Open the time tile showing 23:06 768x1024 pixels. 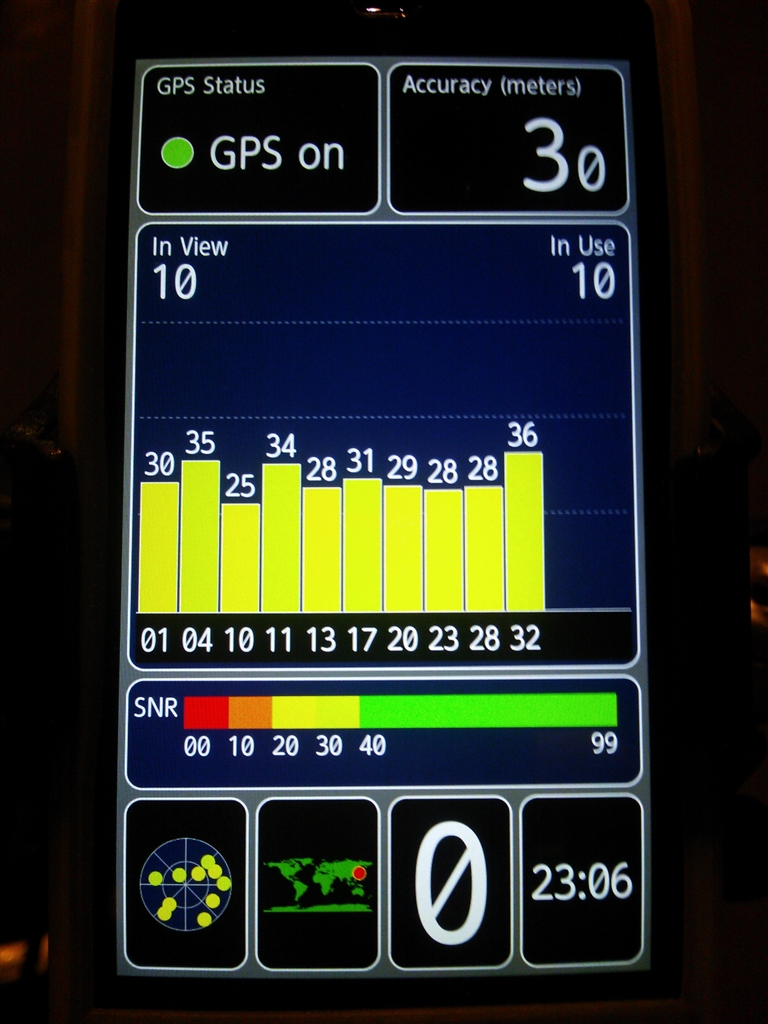[581, 884]
